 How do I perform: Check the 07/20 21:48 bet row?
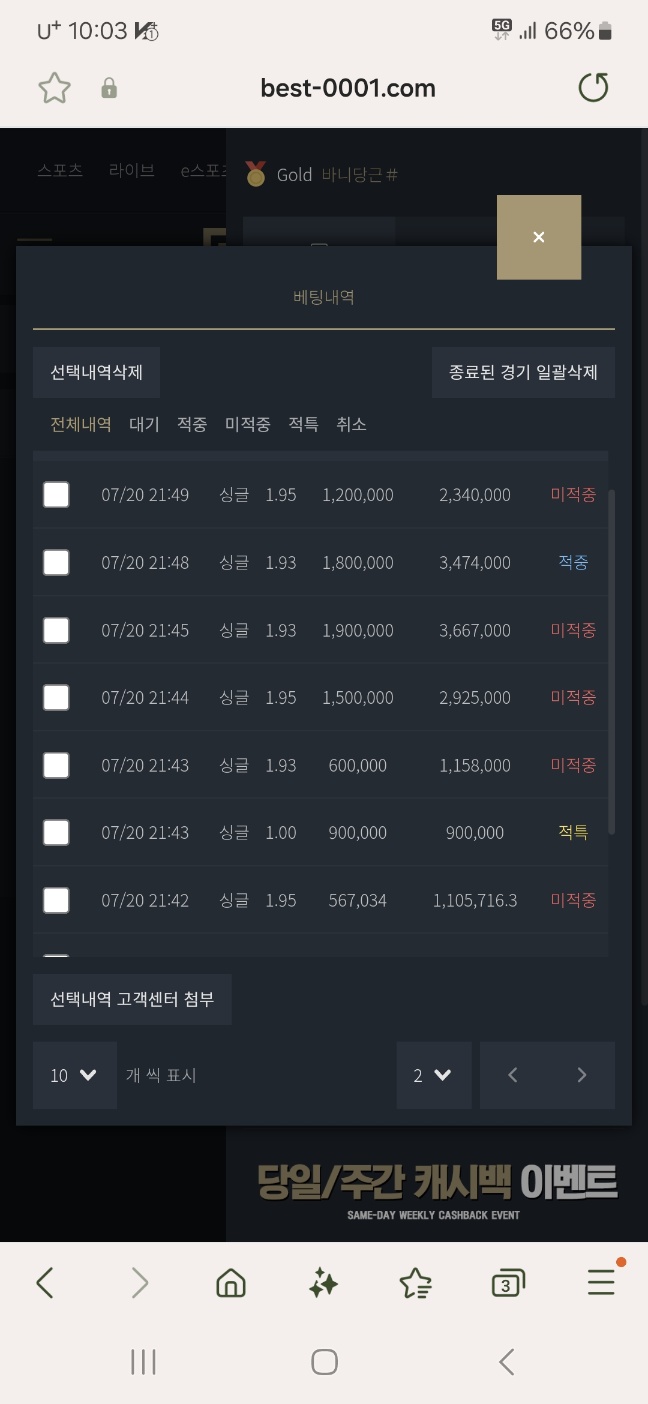56,562
